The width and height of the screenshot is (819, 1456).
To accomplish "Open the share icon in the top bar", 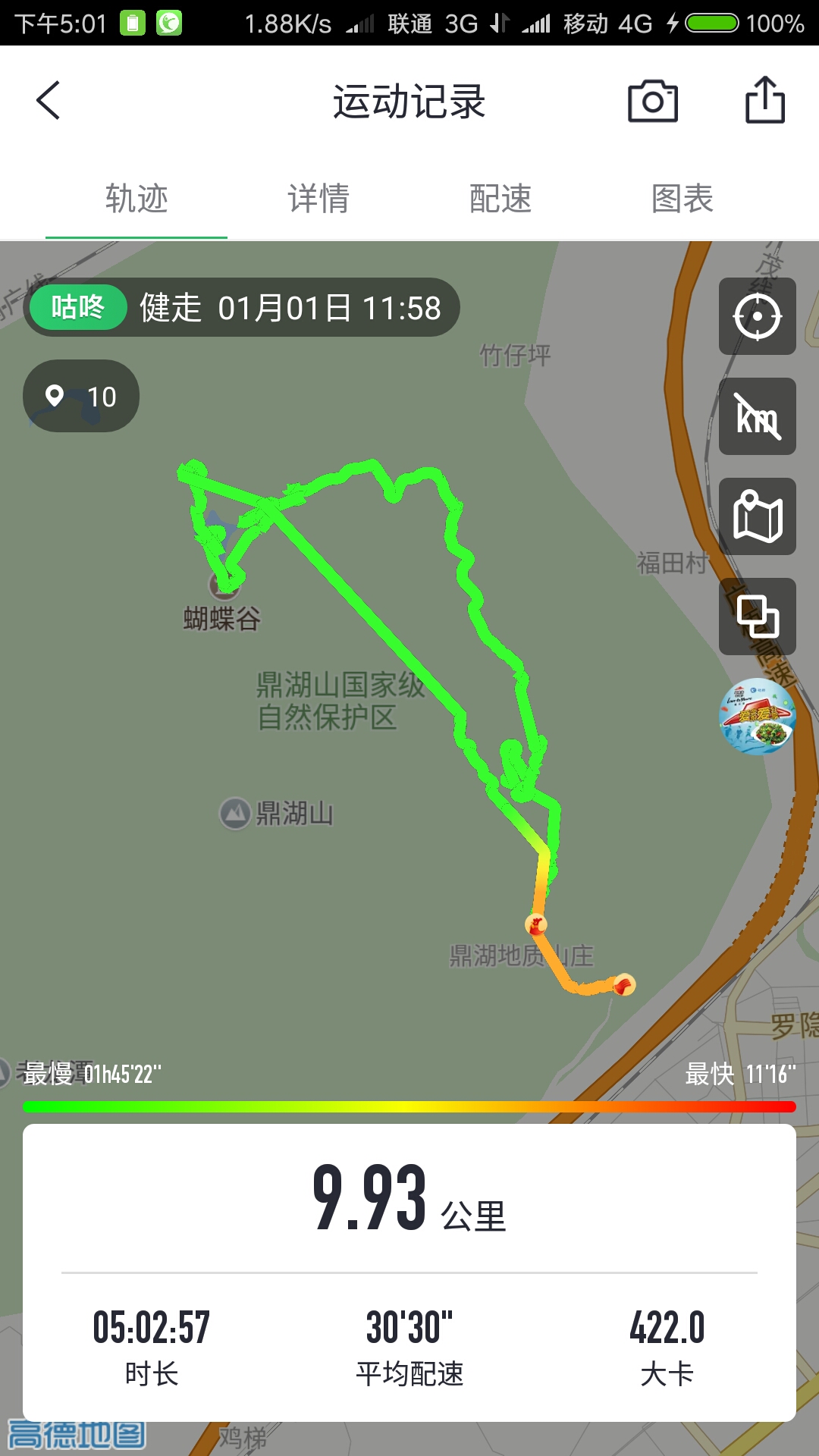I will 766,102.
